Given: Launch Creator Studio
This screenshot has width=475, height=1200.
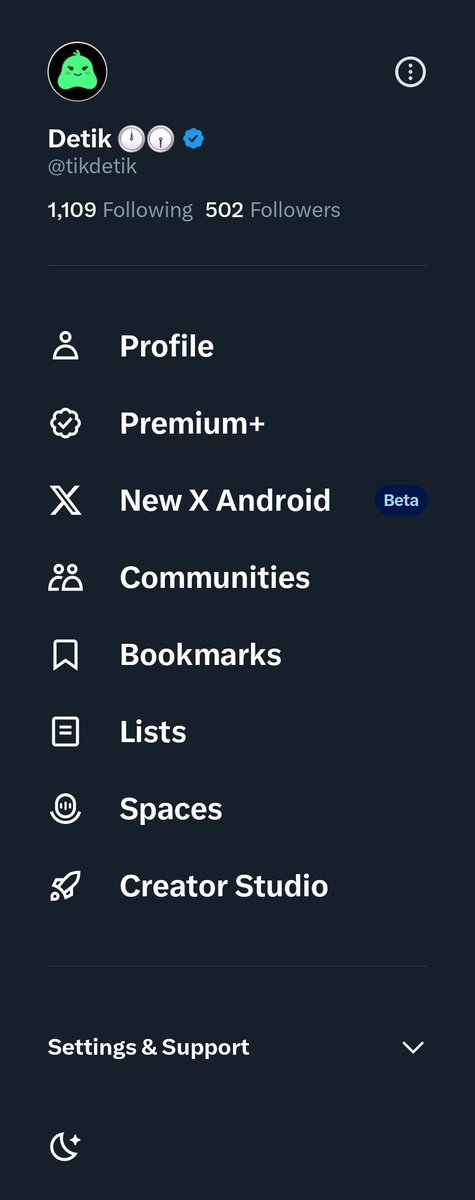Looking at the screenshot, I should click(x=237, y=885).
